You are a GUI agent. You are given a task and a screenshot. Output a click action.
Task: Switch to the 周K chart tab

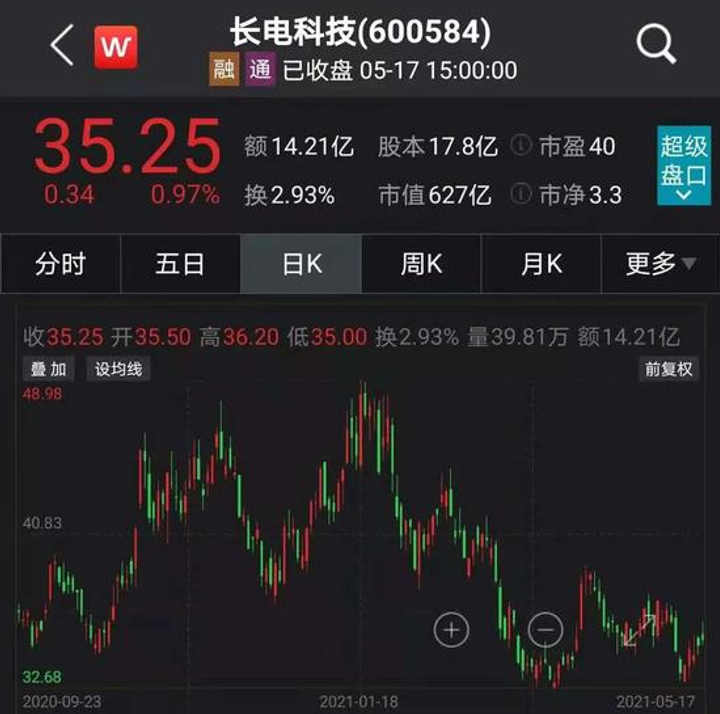[421, 264]
